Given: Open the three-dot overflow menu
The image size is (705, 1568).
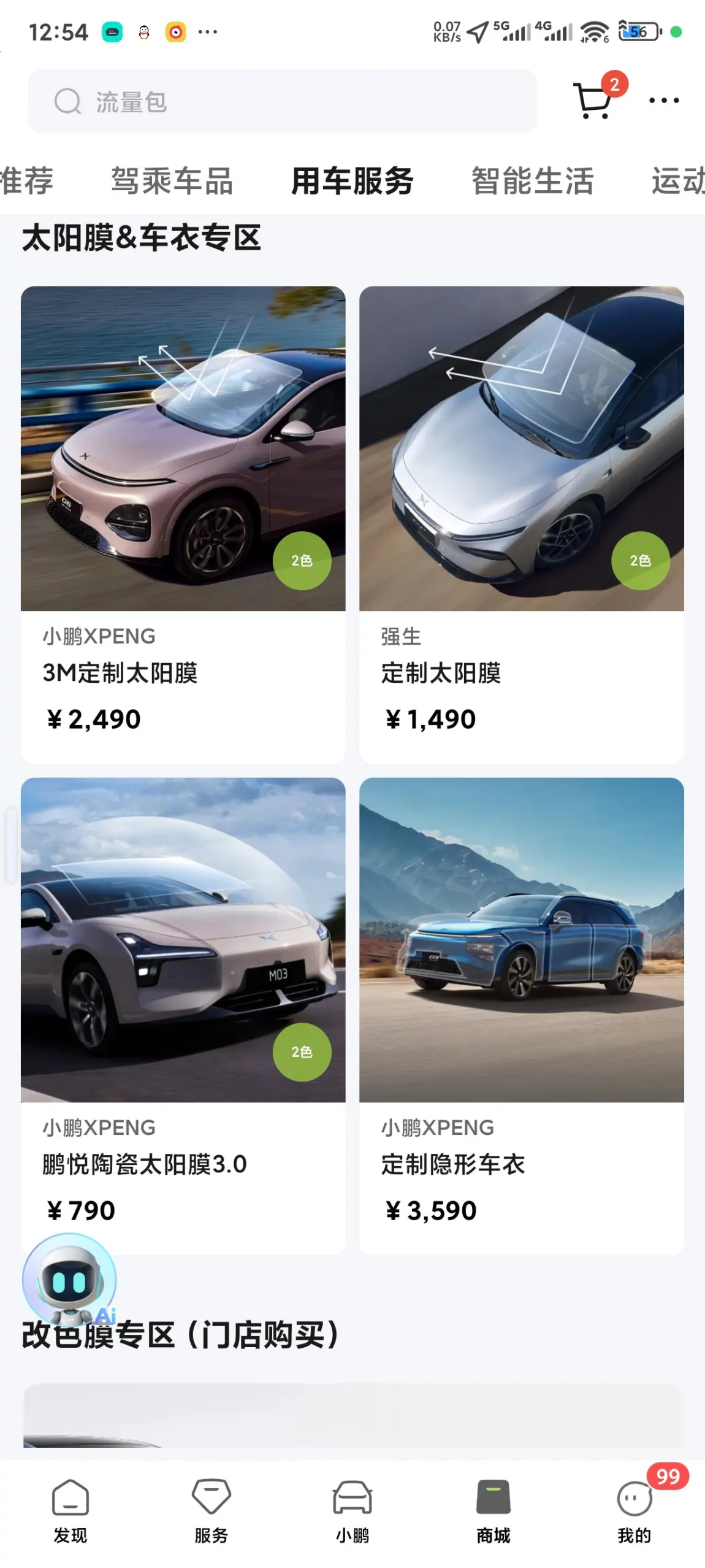Looking at the screenshot, I should coord(664,100).
